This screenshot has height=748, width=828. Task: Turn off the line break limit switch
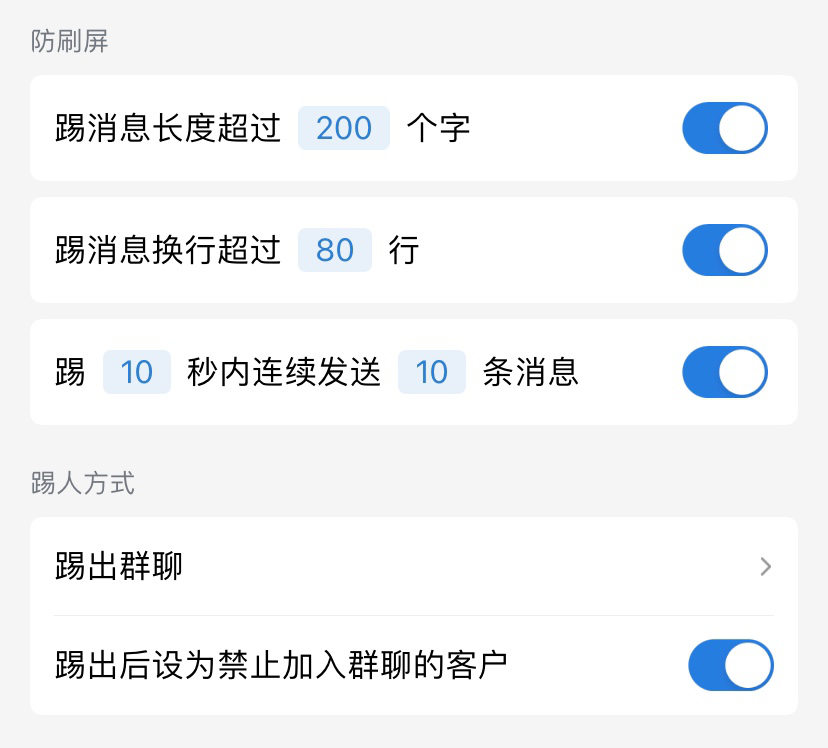coord(725,250)
